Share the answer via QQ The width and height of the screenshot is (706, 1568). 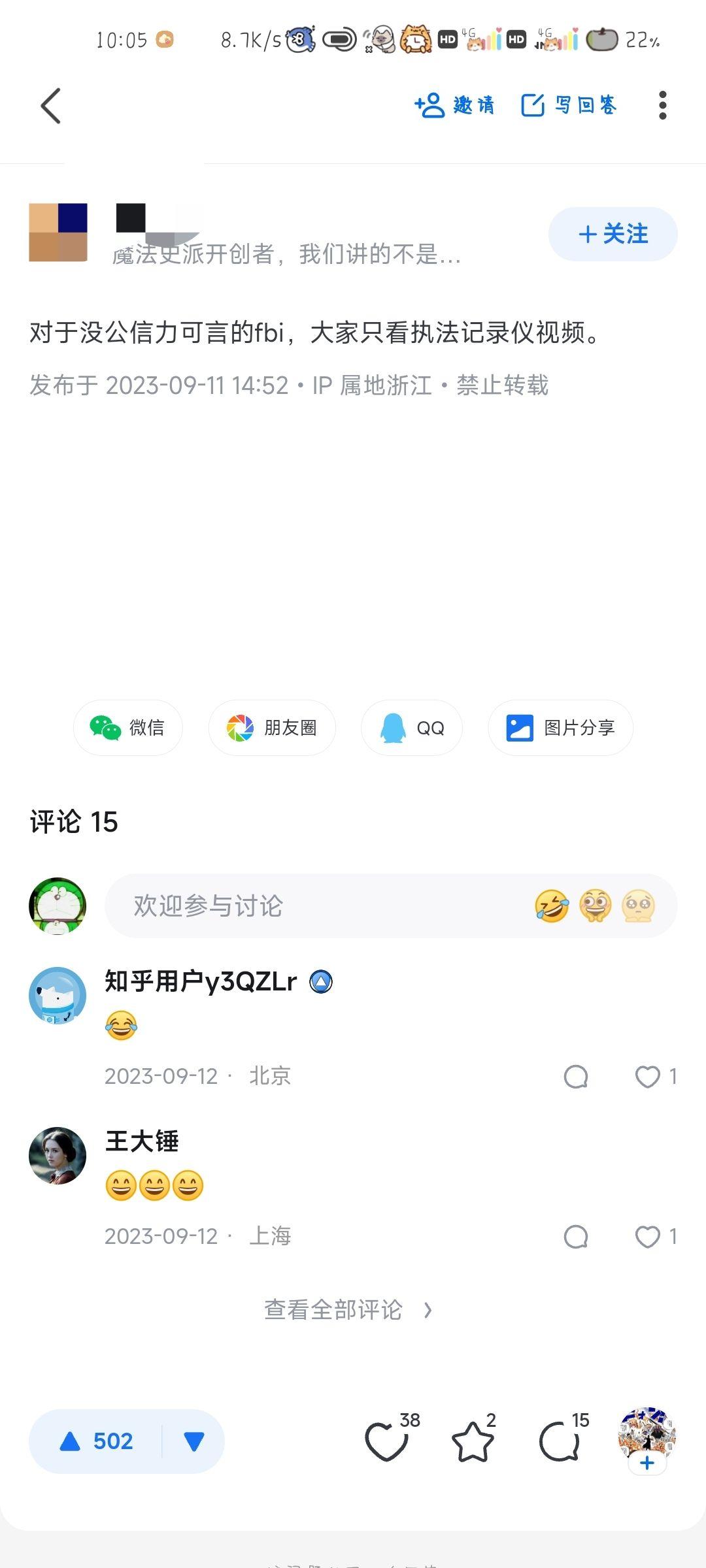click(412, 728)
